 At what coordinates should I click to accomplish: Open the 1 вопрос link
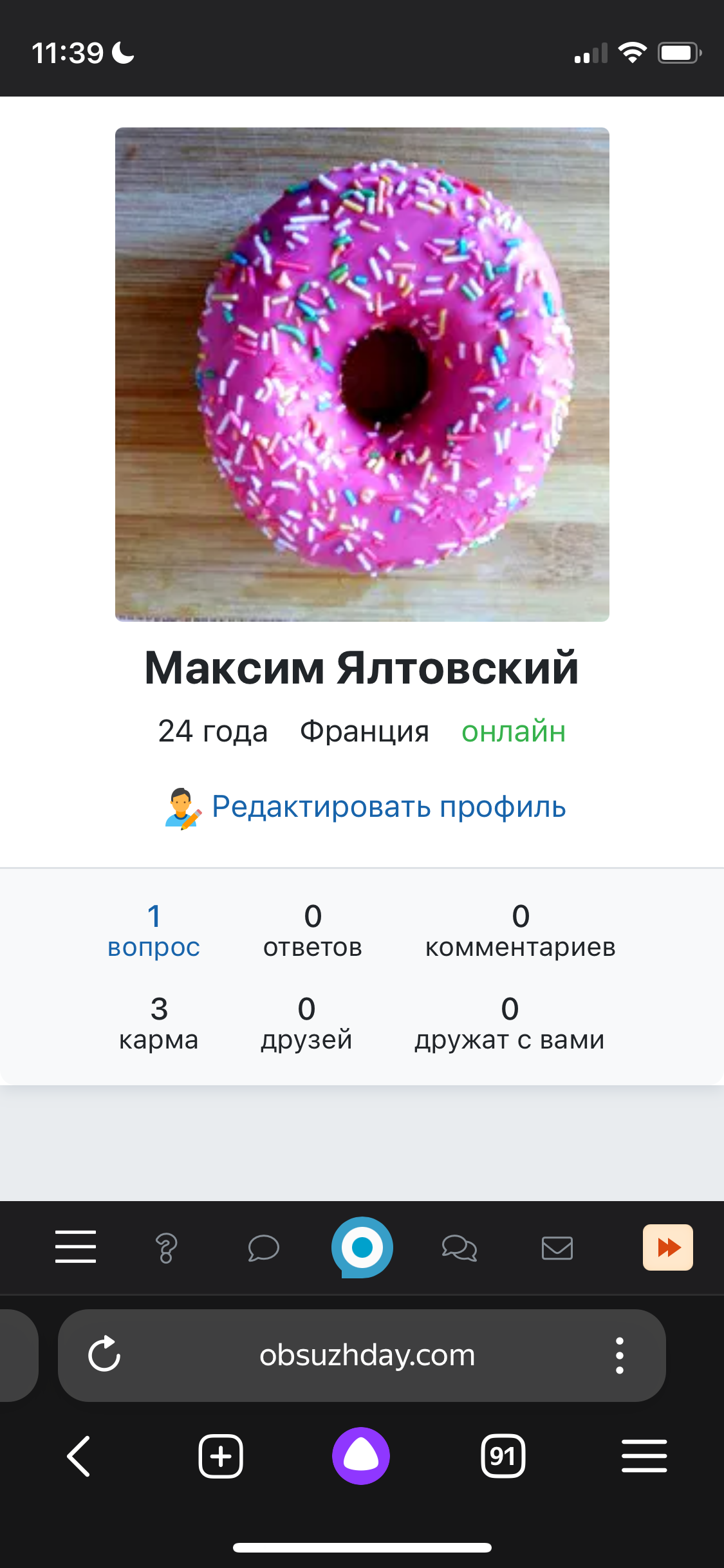(x=154, y=931)
